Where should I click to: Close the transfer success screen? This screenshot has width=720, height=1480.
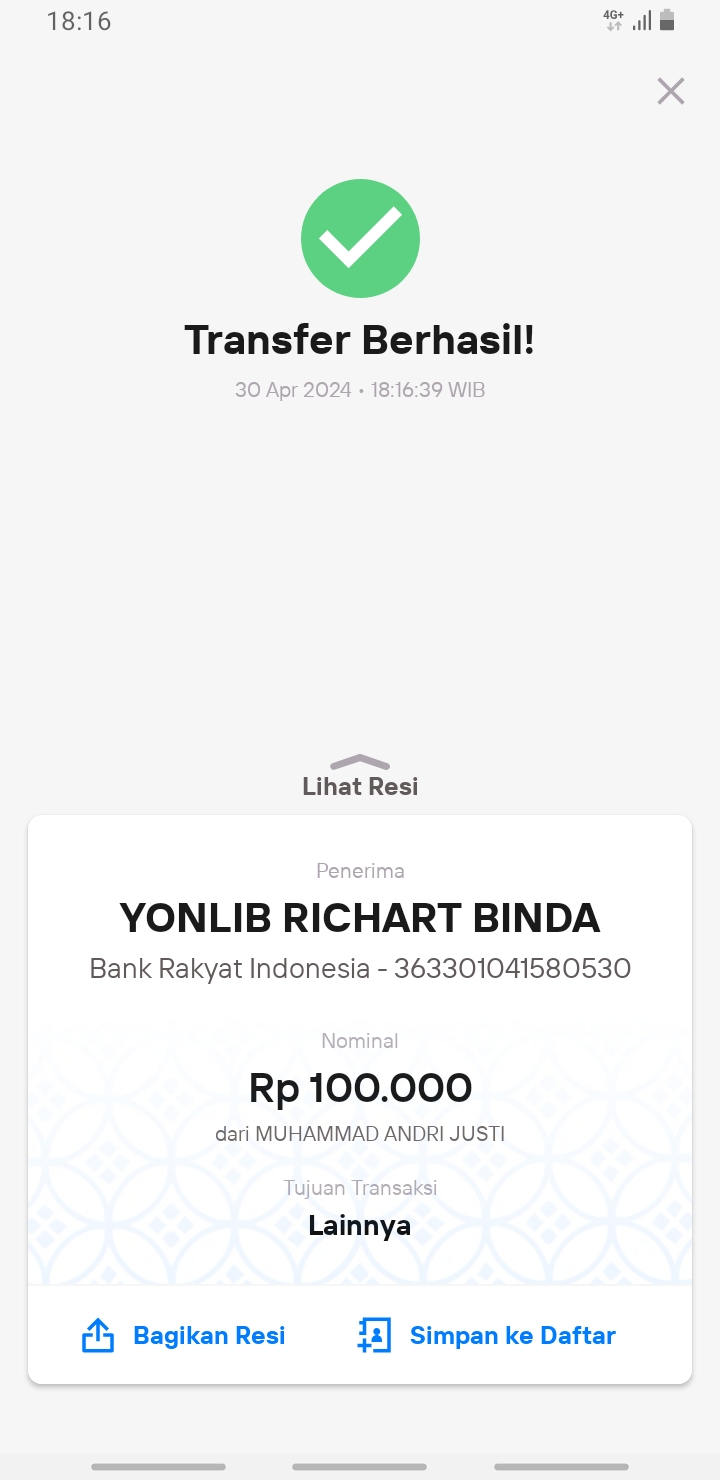click(670, 91)
